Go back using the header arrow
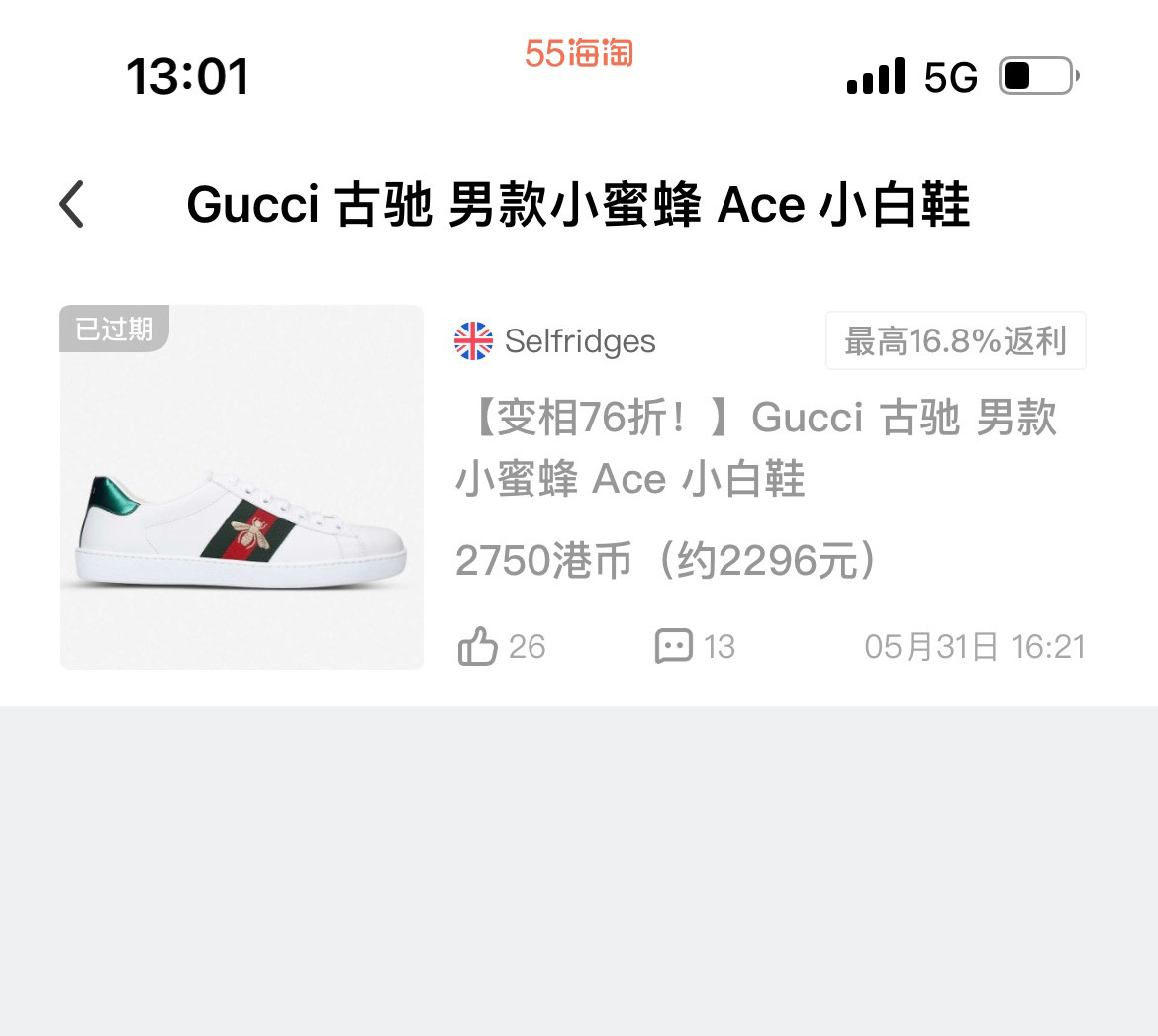The height and width of the screenshot is (1036, 1158). [72, 205]
